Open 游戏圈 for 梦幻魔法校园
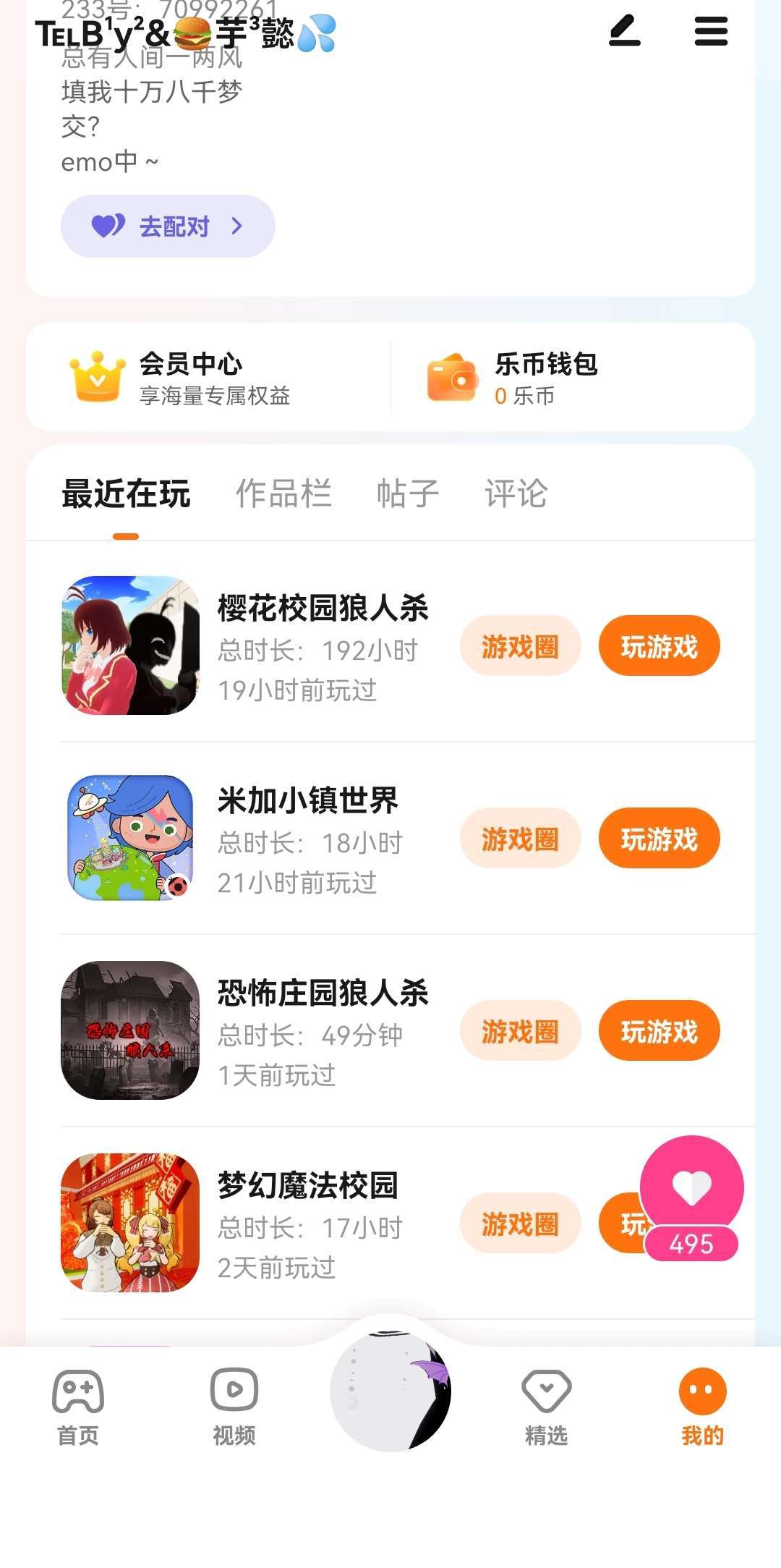Image resolution: width=781 pixels, height=1568 pixels. (520, 1224)
